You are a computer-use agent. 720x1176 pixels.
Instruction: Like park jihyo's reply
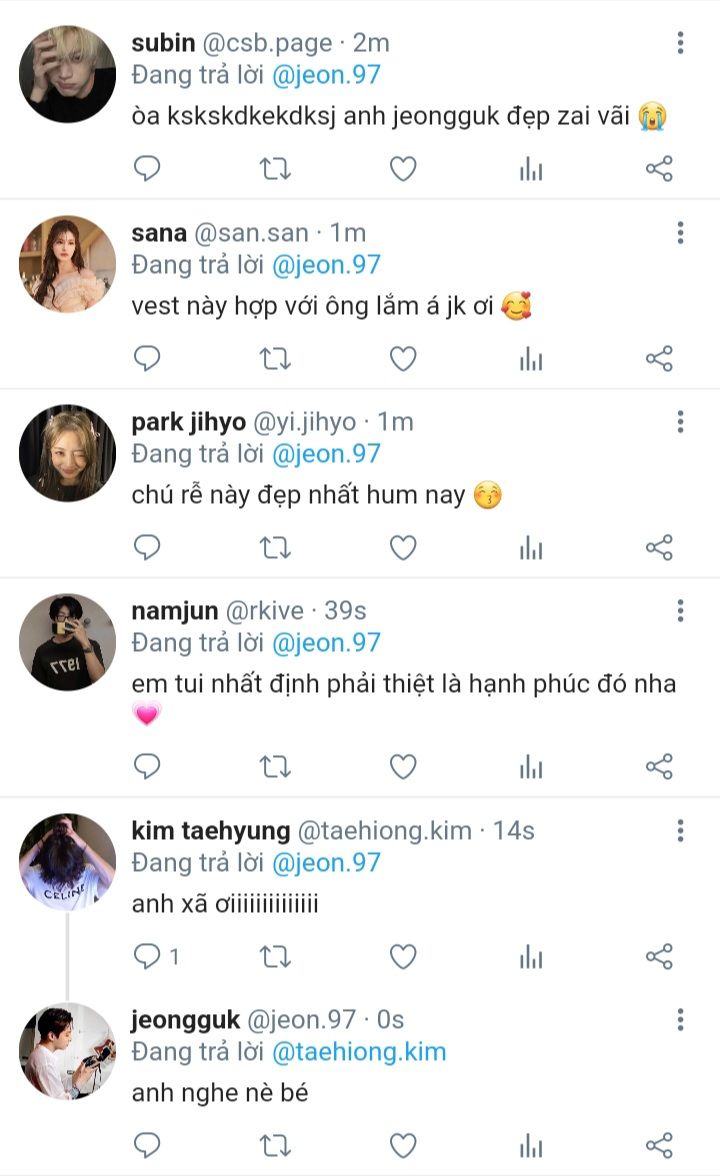(x=403, y=547)
